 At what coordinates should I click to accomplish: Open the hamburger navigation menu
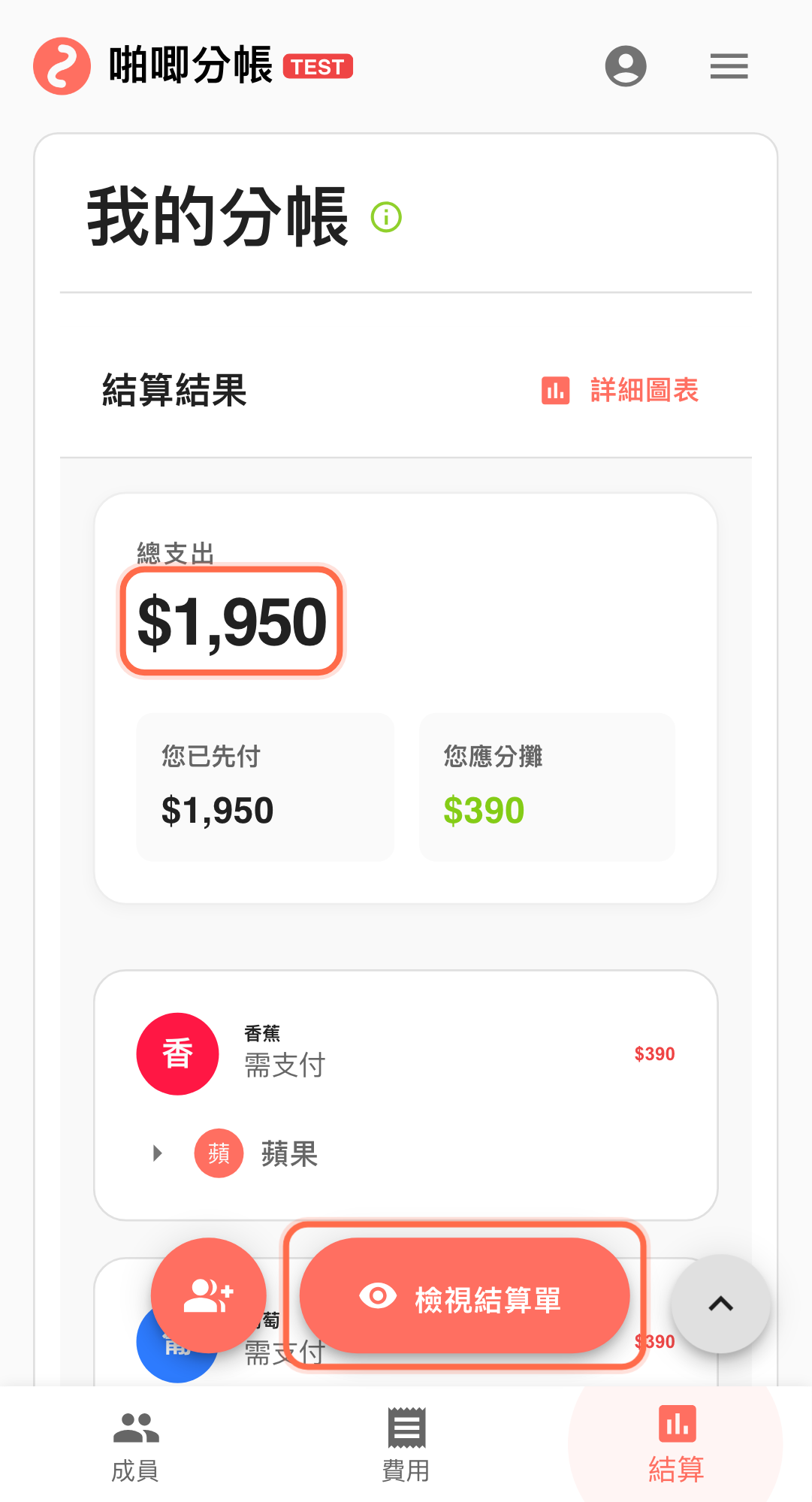click(728, 66)
